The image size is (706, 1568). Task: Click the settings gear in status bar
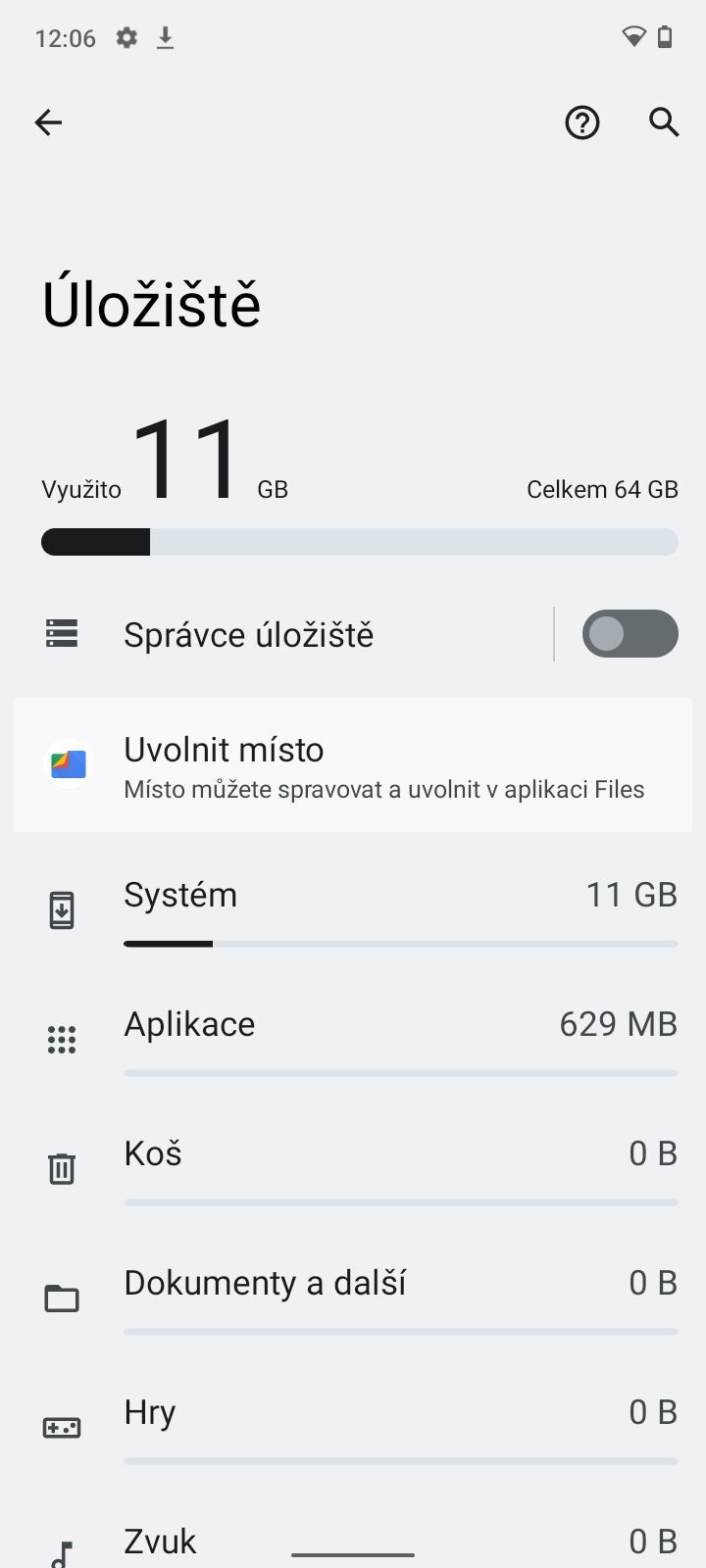pos(127,38)
